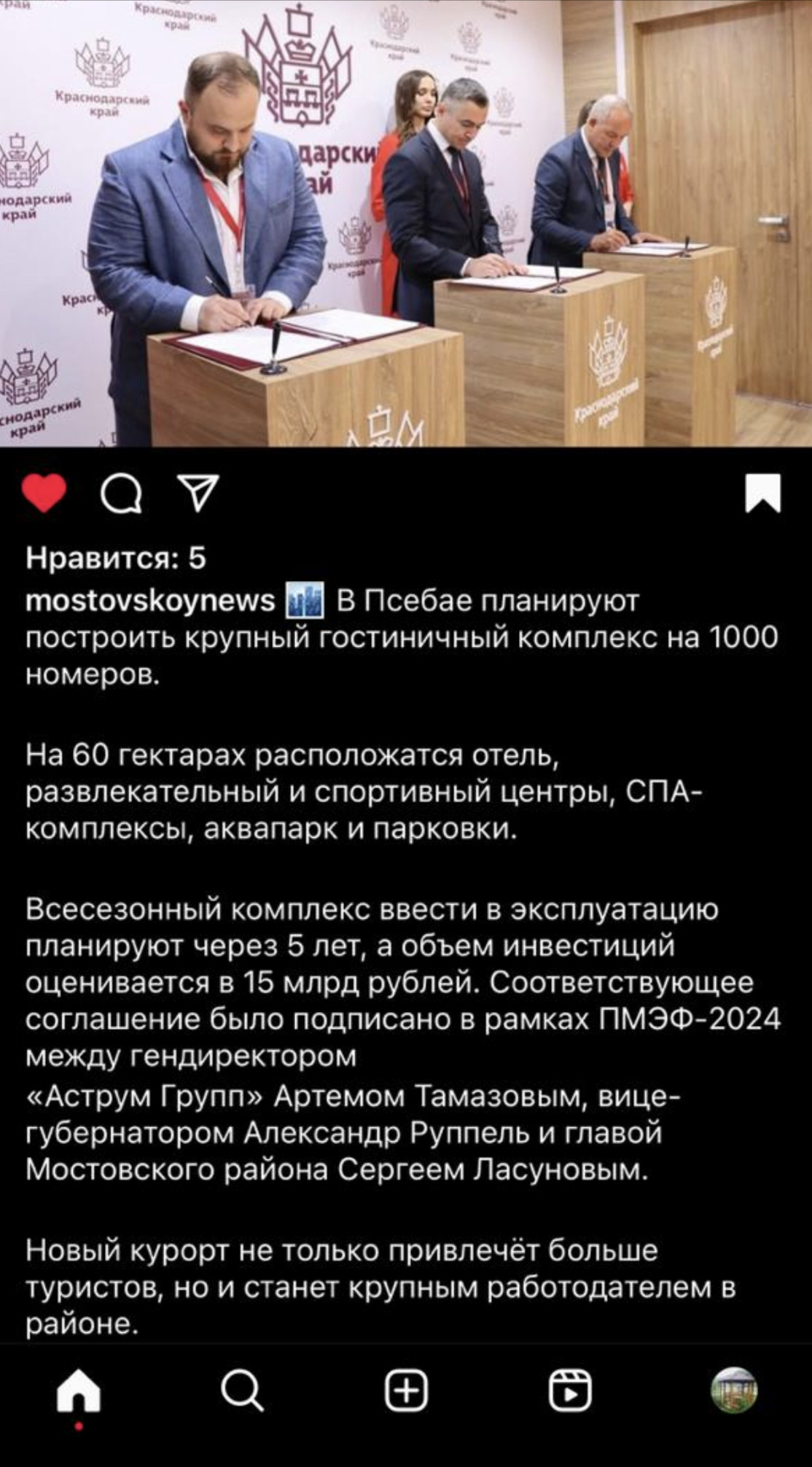Switch to the Search tab
This screenshot has height=1467, width=812.
tap(241, 1389)
